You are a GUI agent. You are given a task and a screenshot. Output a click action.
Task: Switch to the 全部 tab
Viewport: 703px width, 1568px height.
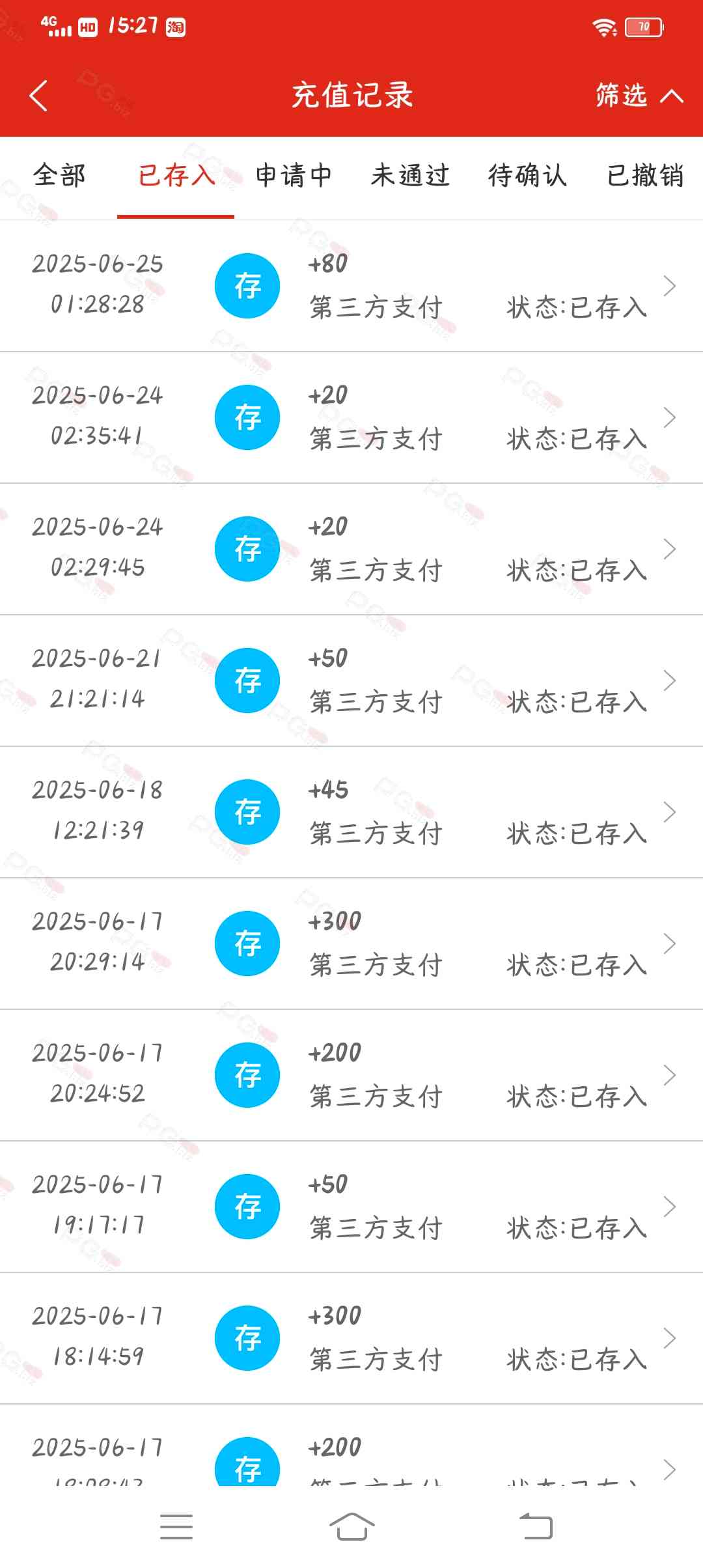click(59, 176)
